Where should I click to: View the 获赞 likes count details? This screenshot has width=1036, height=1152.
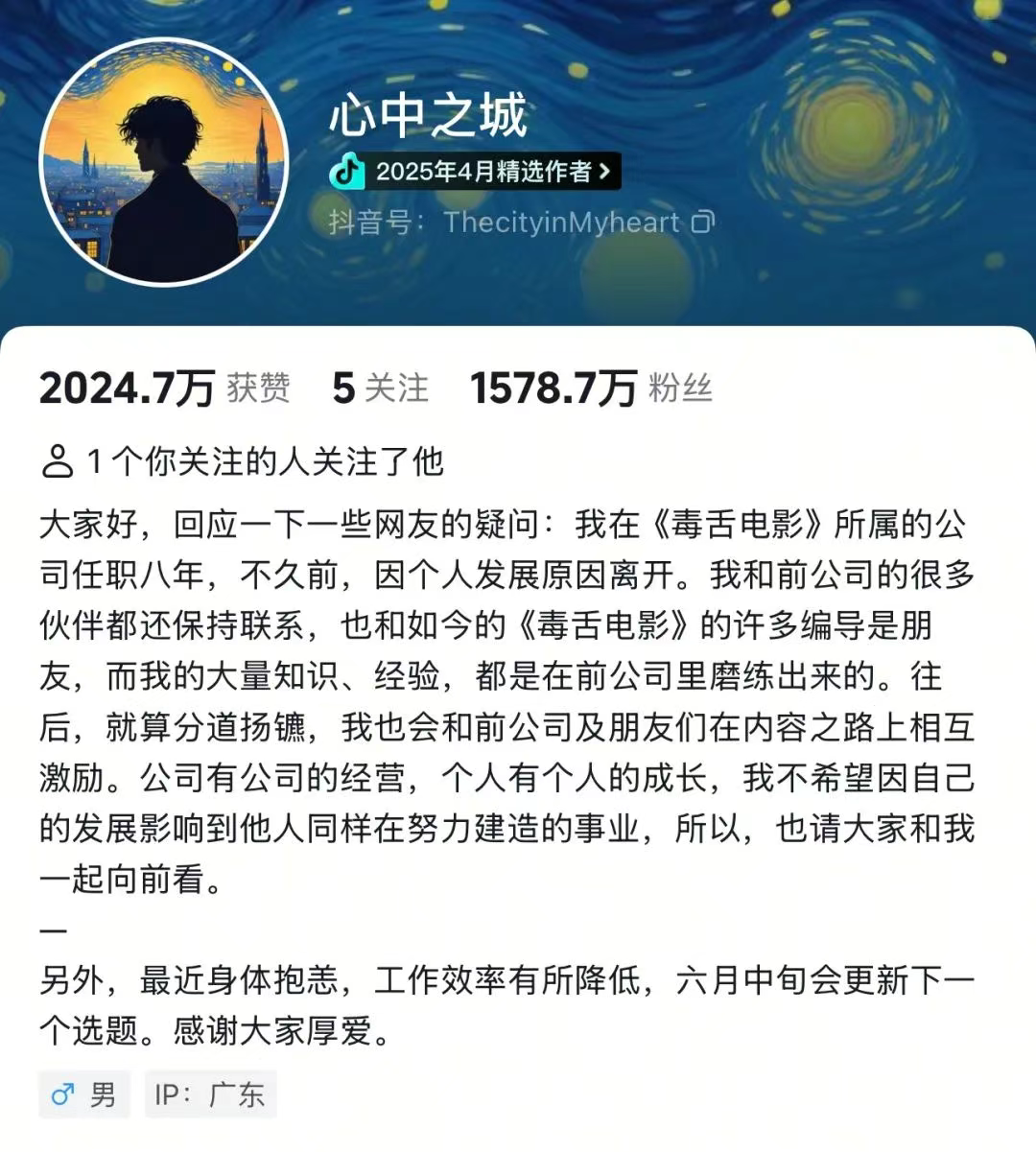click(x=164, y=388)
